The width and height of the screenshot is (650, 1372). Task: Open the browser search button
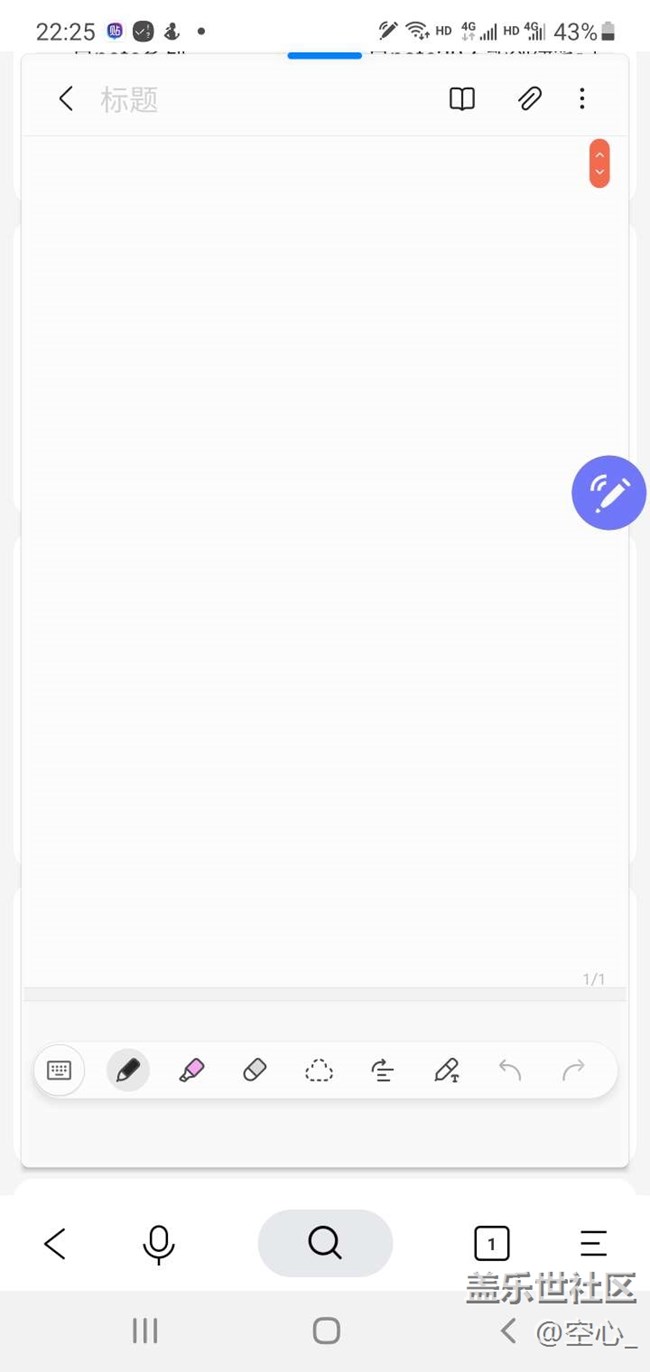(325, 1243)
